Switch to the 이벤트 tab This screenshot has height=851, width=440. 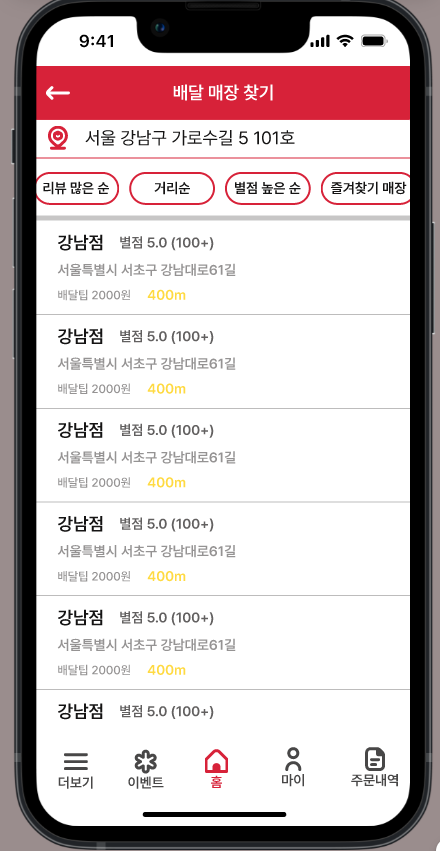coord(145,770)
